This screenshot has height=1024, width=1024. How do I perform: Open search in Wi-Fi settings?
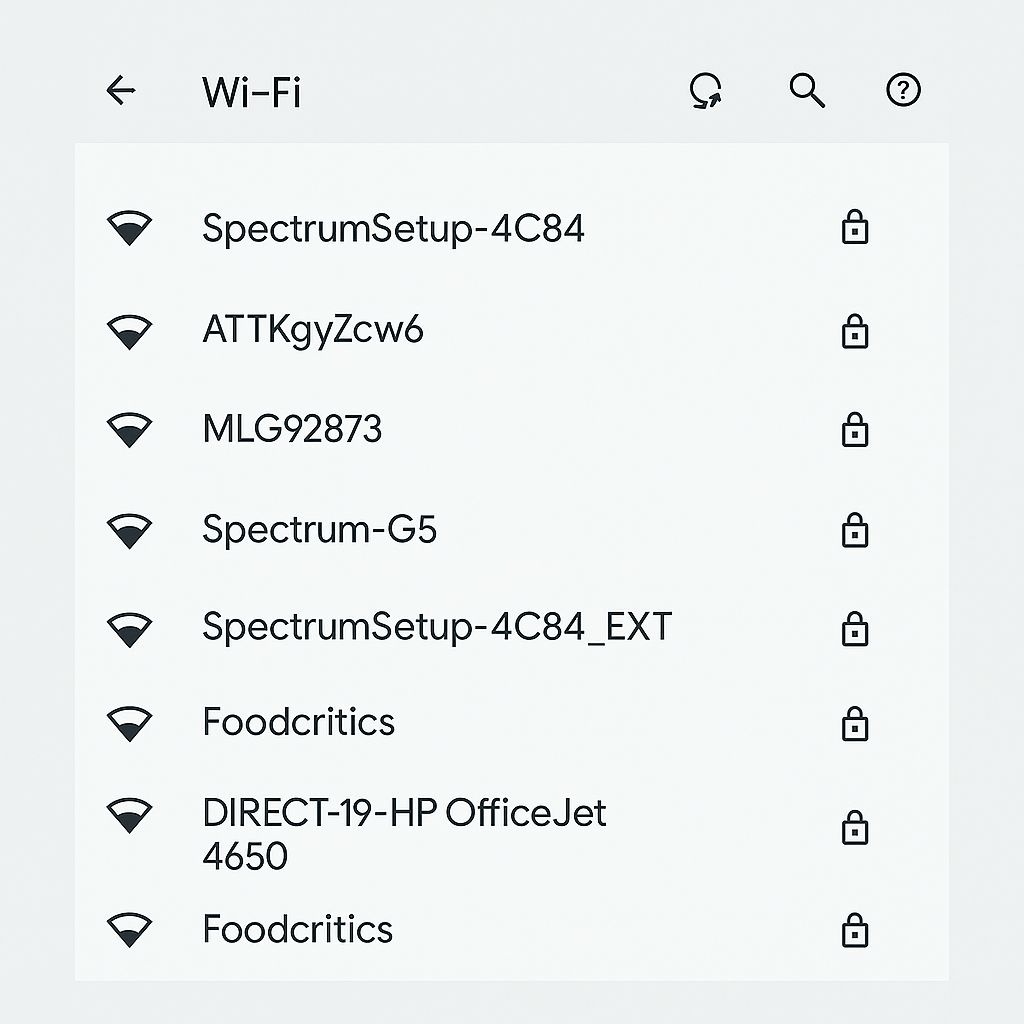pos(806,91)
